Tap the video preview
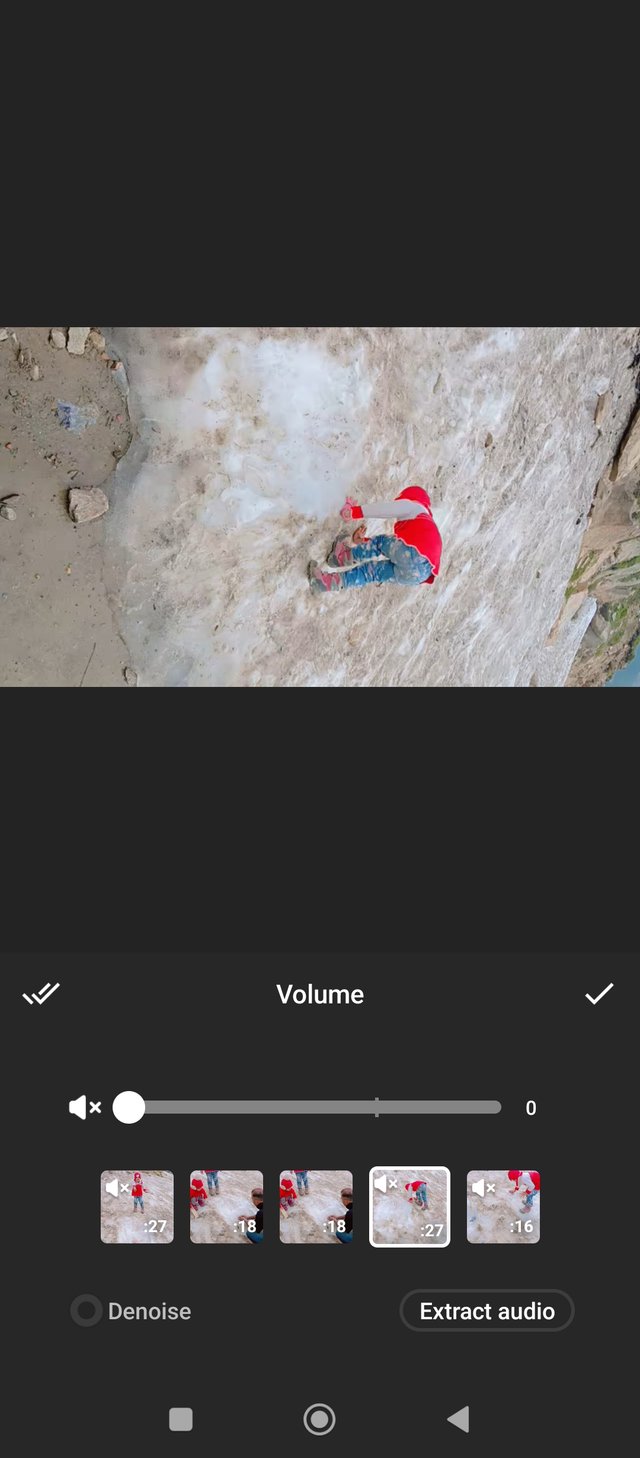This screenshot has width=640, height=1458. click(320, 507)
